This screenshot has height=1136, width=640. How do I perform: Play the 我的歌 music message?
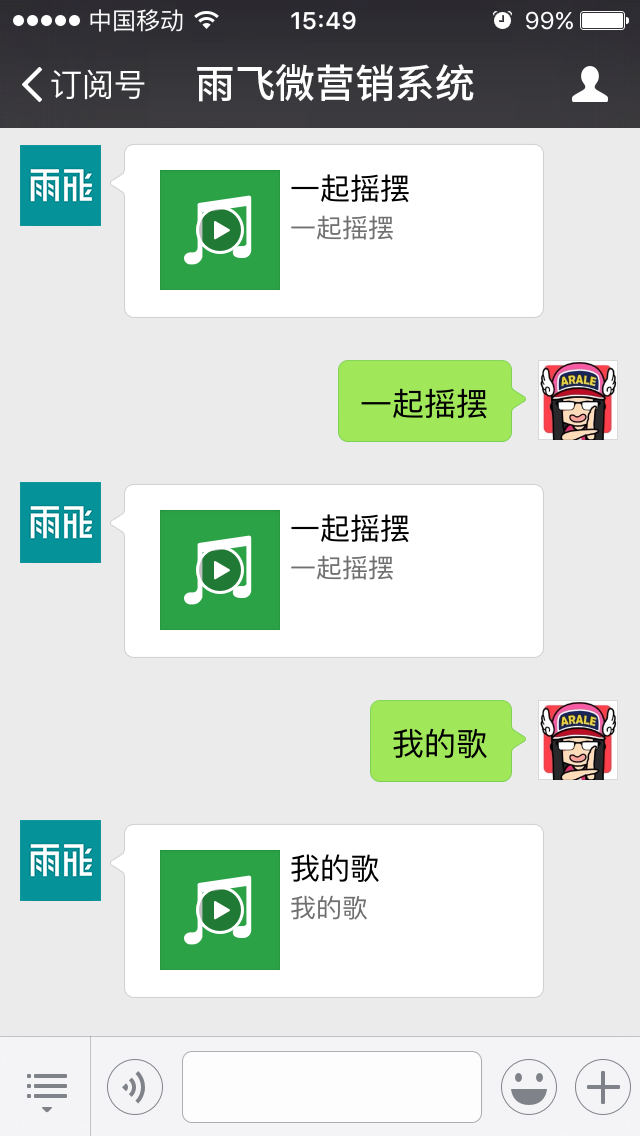tap(221, 910)
